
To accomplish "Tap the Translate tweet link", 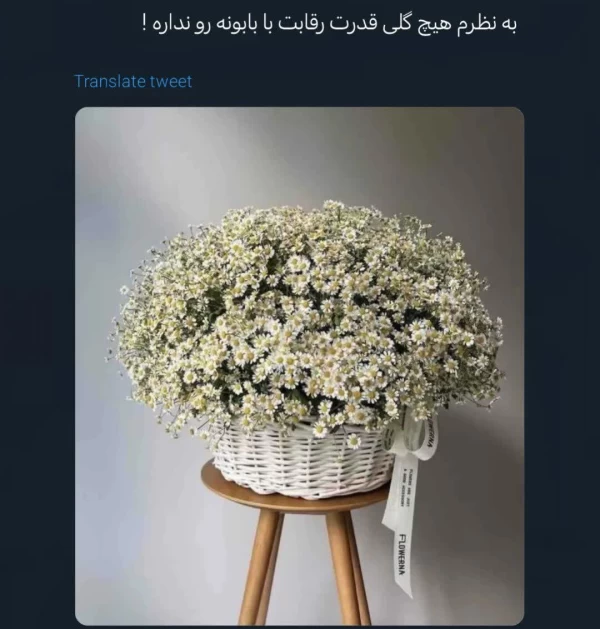I will pos(133,81).
